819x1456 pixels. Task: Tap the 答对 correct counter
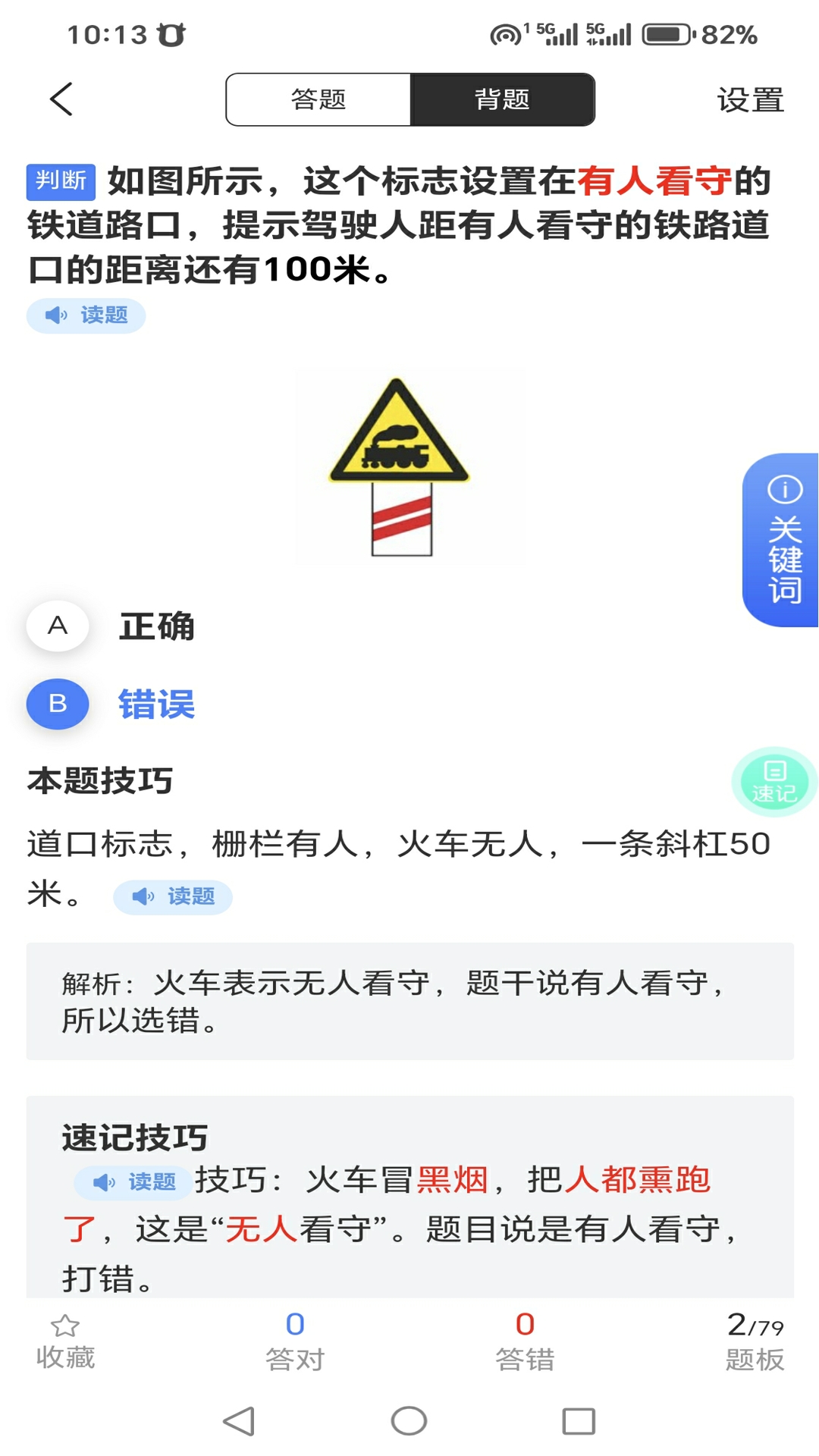click(294, 1342)
